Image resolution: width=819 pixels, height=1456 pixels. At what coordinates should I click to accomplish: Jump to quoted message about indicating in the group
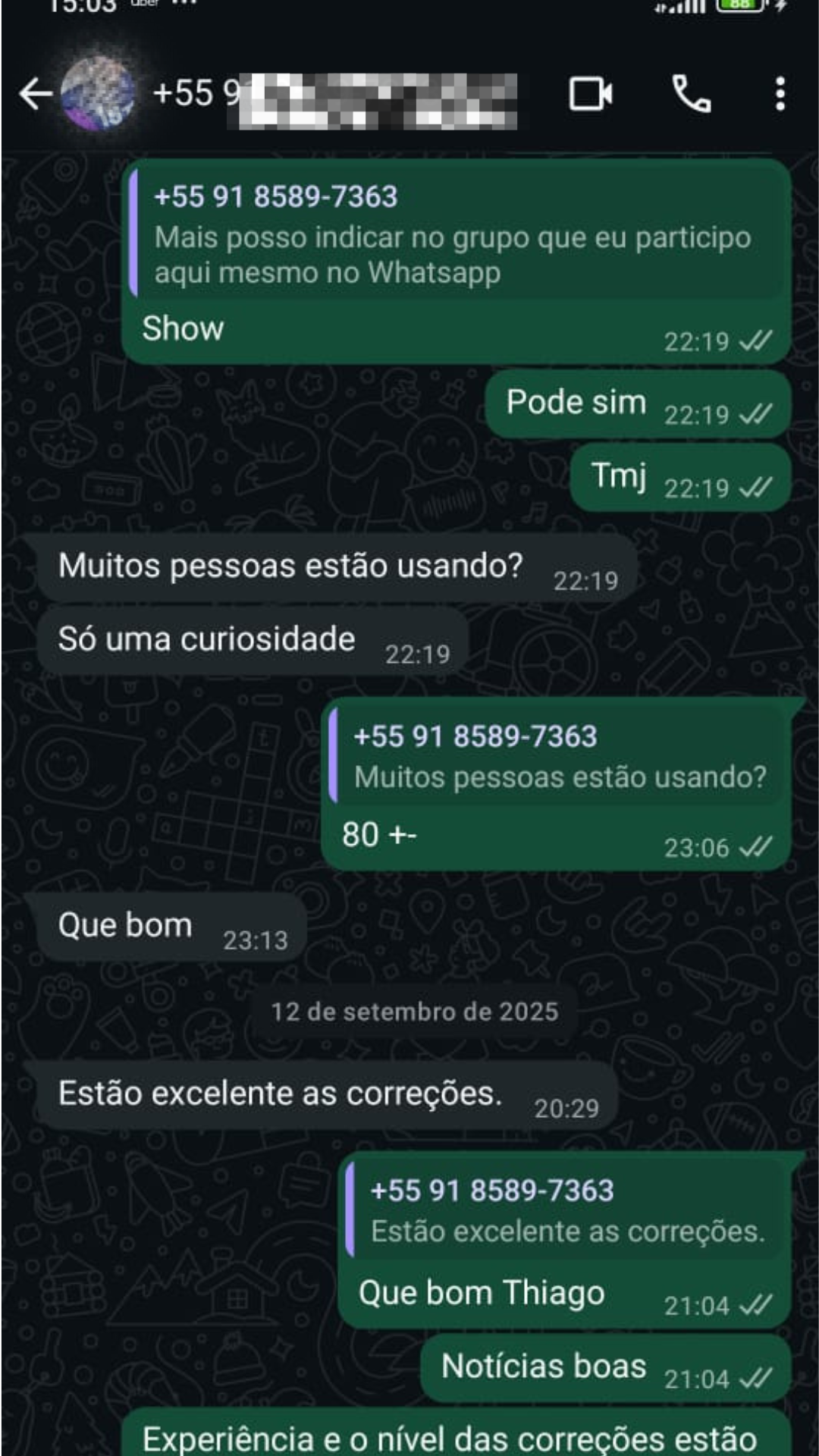tap(455, 234)
